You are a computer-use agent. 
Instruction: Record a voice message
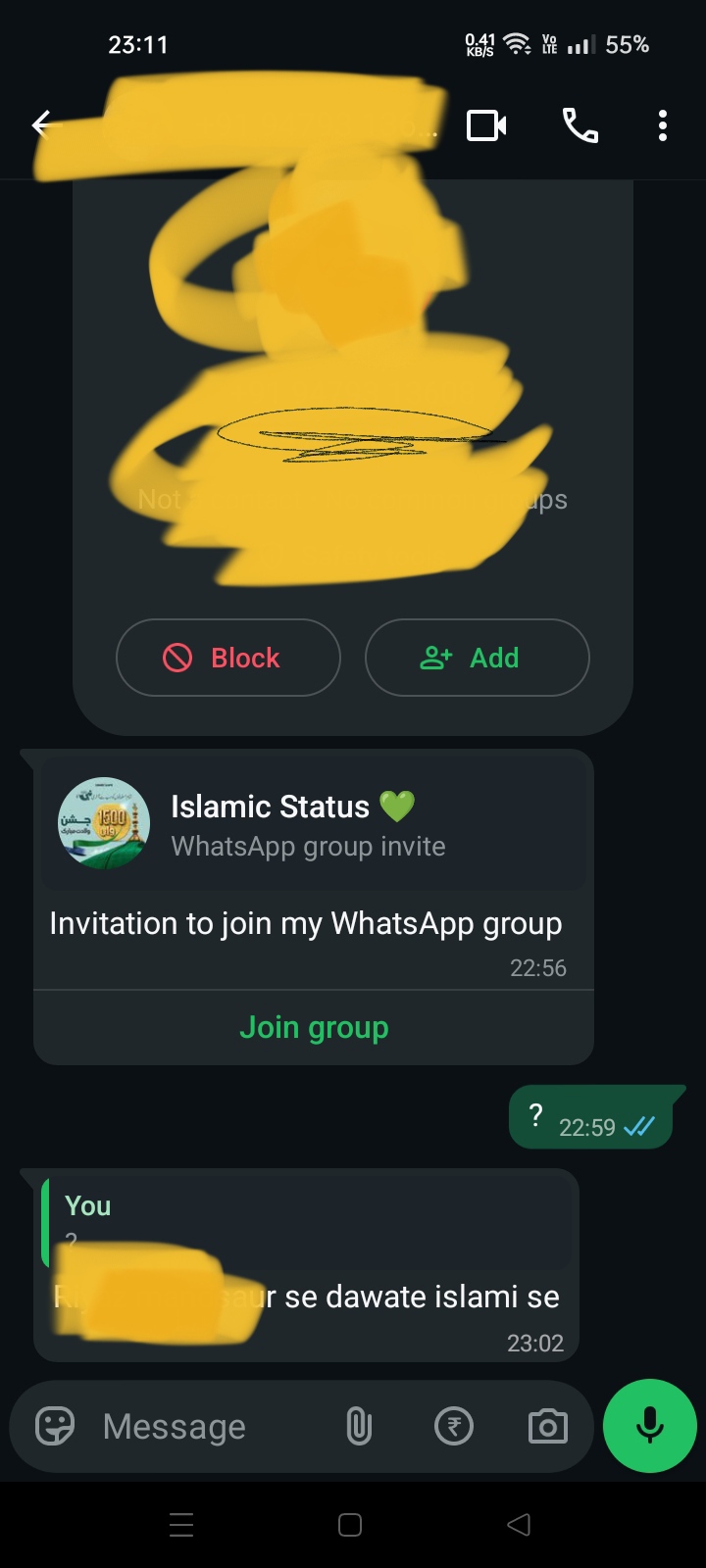tap(649, 1426)
